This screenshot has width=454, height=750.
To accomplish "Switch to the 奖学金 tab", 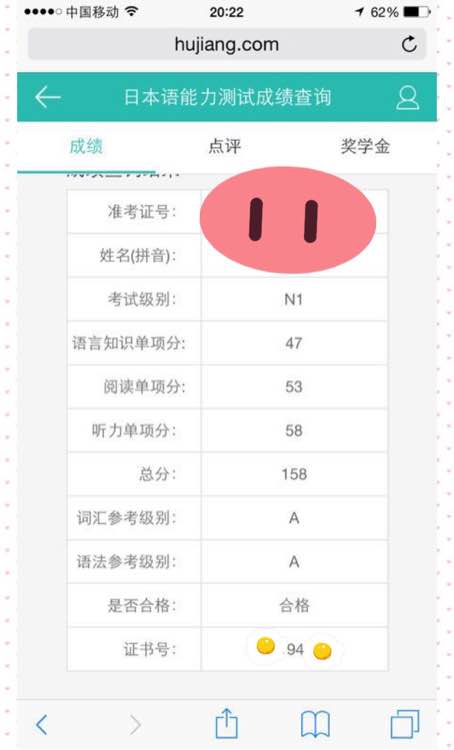I will (x=365, y=146).
